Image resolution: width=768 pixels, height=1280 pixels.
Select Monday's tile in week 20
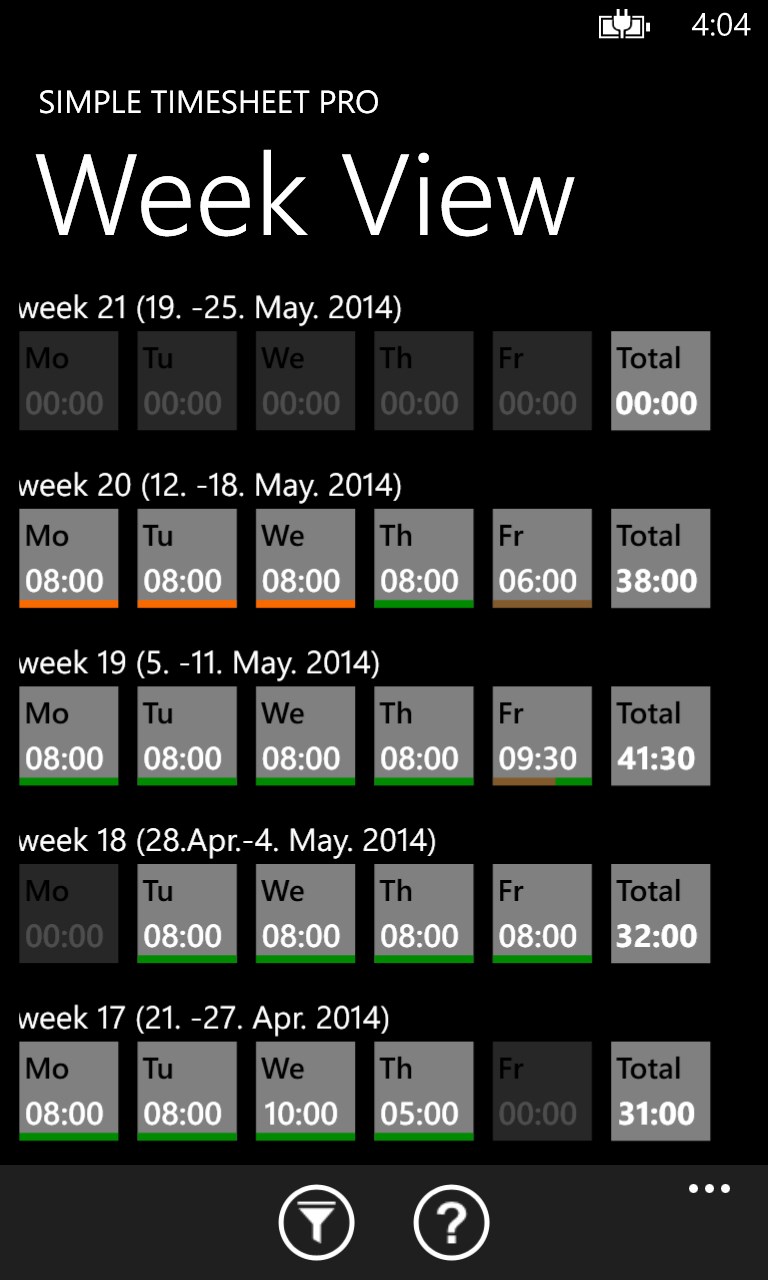tap(68, 558)
